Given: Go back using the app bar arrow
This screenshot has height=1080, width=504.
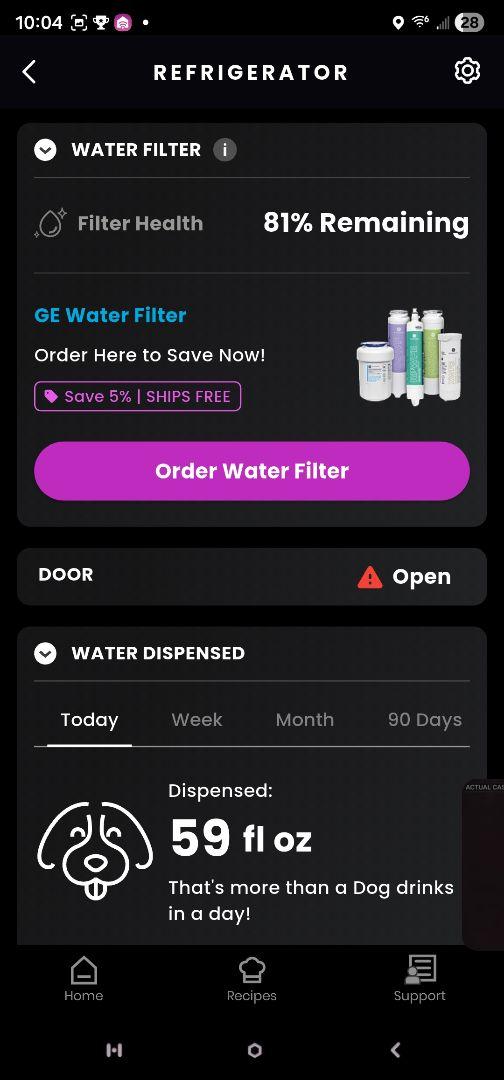Looking at the screenshot, I should pyautogui.click(x=28, y=72).
